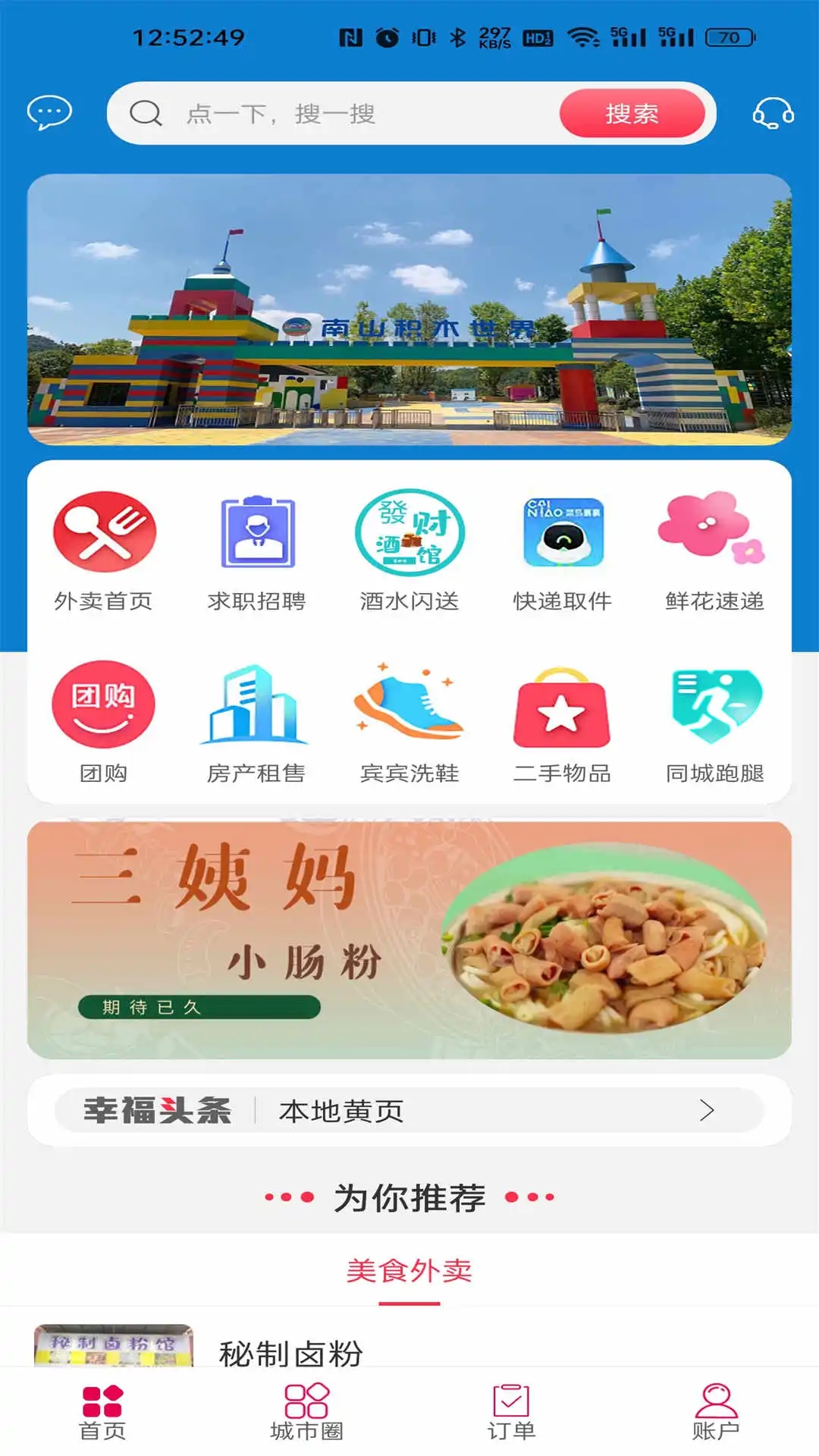This screenshot has width=819, height=1456.
Task: Tap the 搜索 search button
Action: 634,112
